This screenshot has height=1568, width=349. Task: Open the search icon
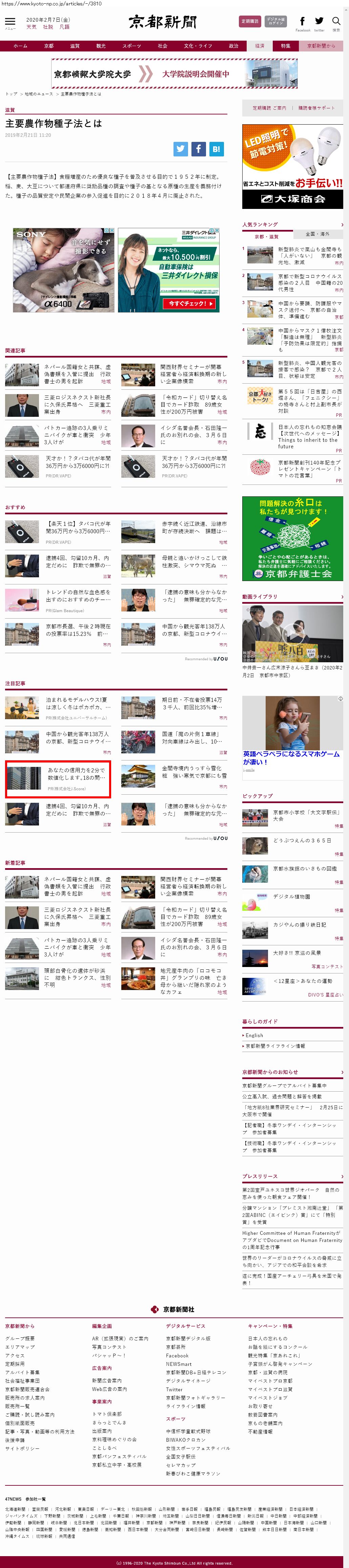coord(335,22)
